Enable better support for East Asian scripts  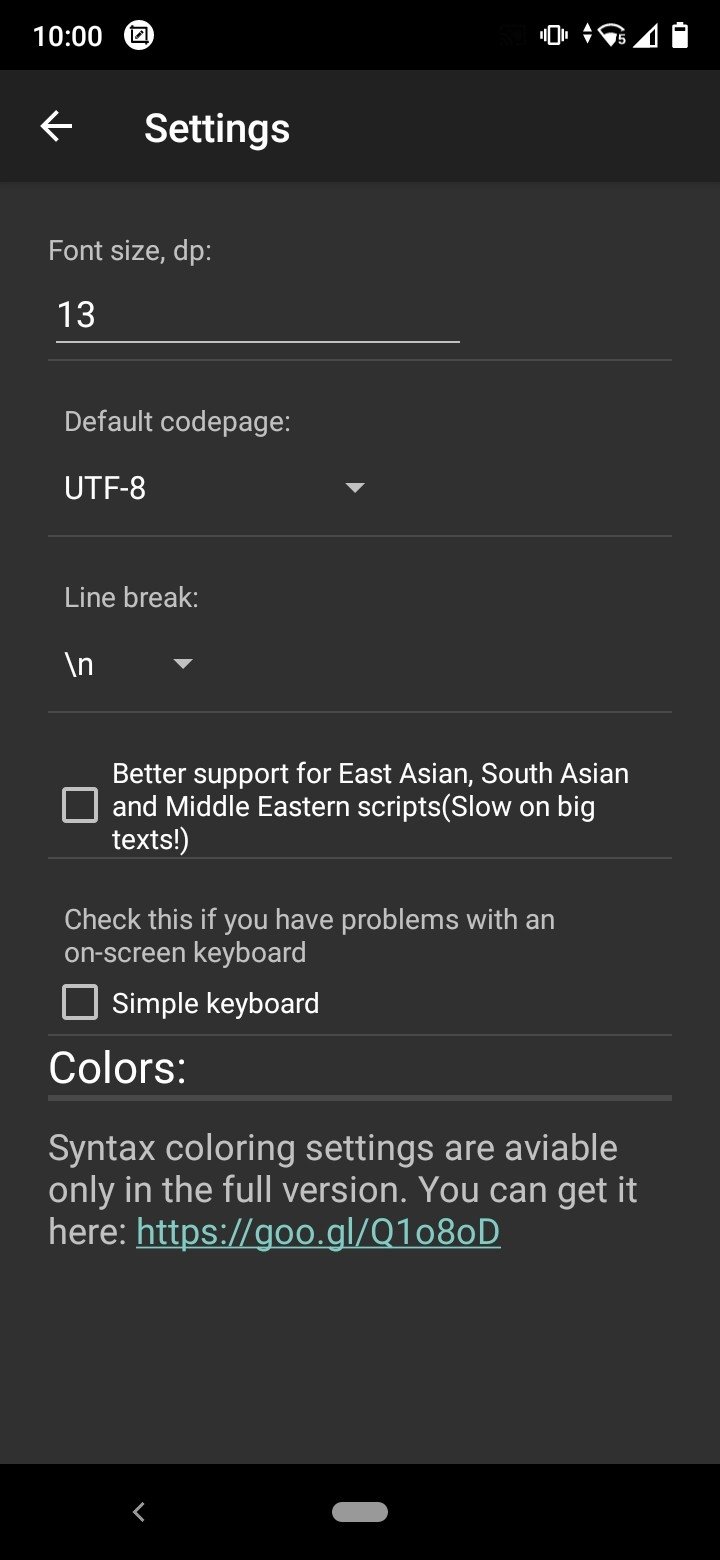[80, 805]
